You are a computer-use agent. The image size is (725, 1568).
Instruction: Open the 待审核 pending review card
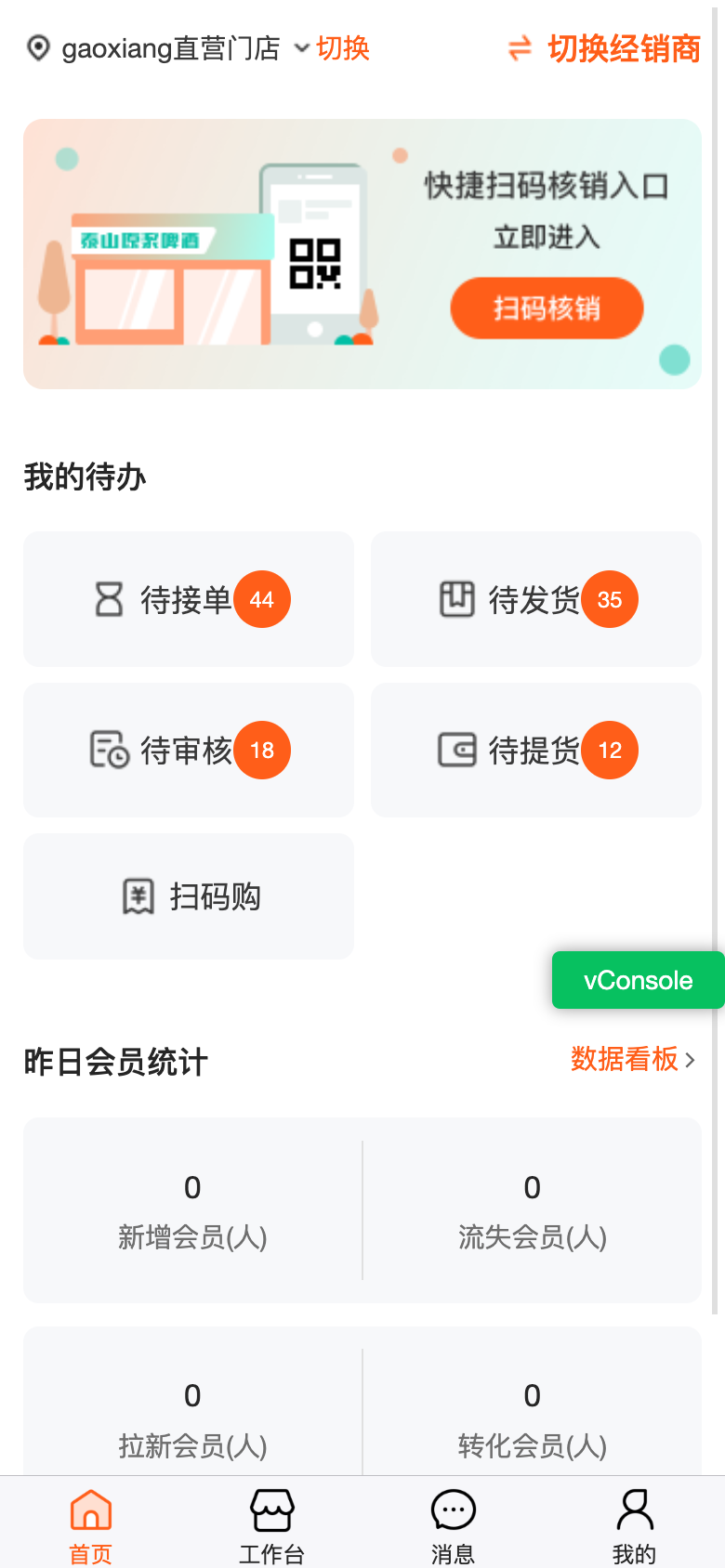point(189,750)
